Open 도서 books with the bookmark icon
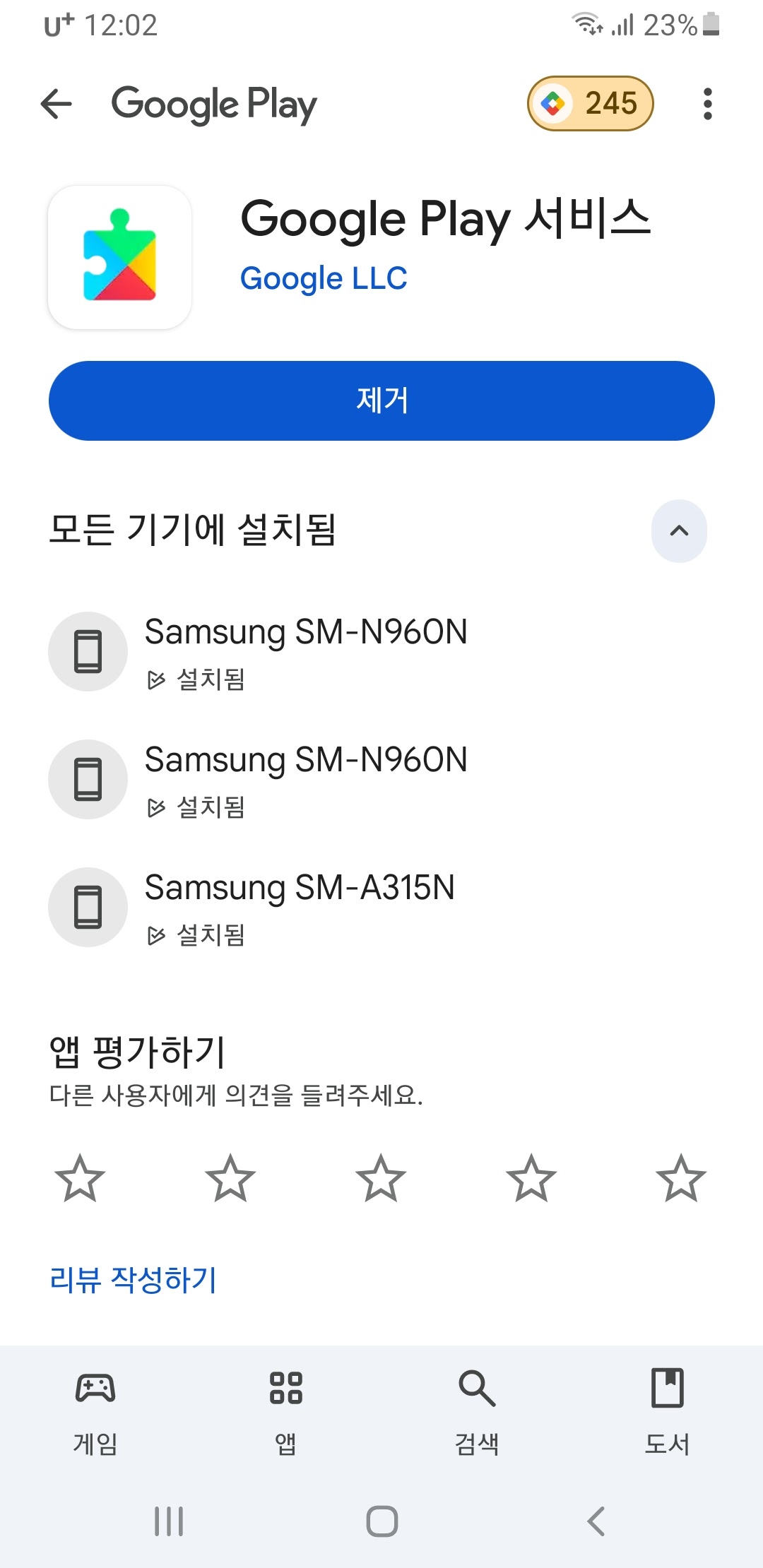This screenshot has height=1568, width=763. (x=668, y=1413)
